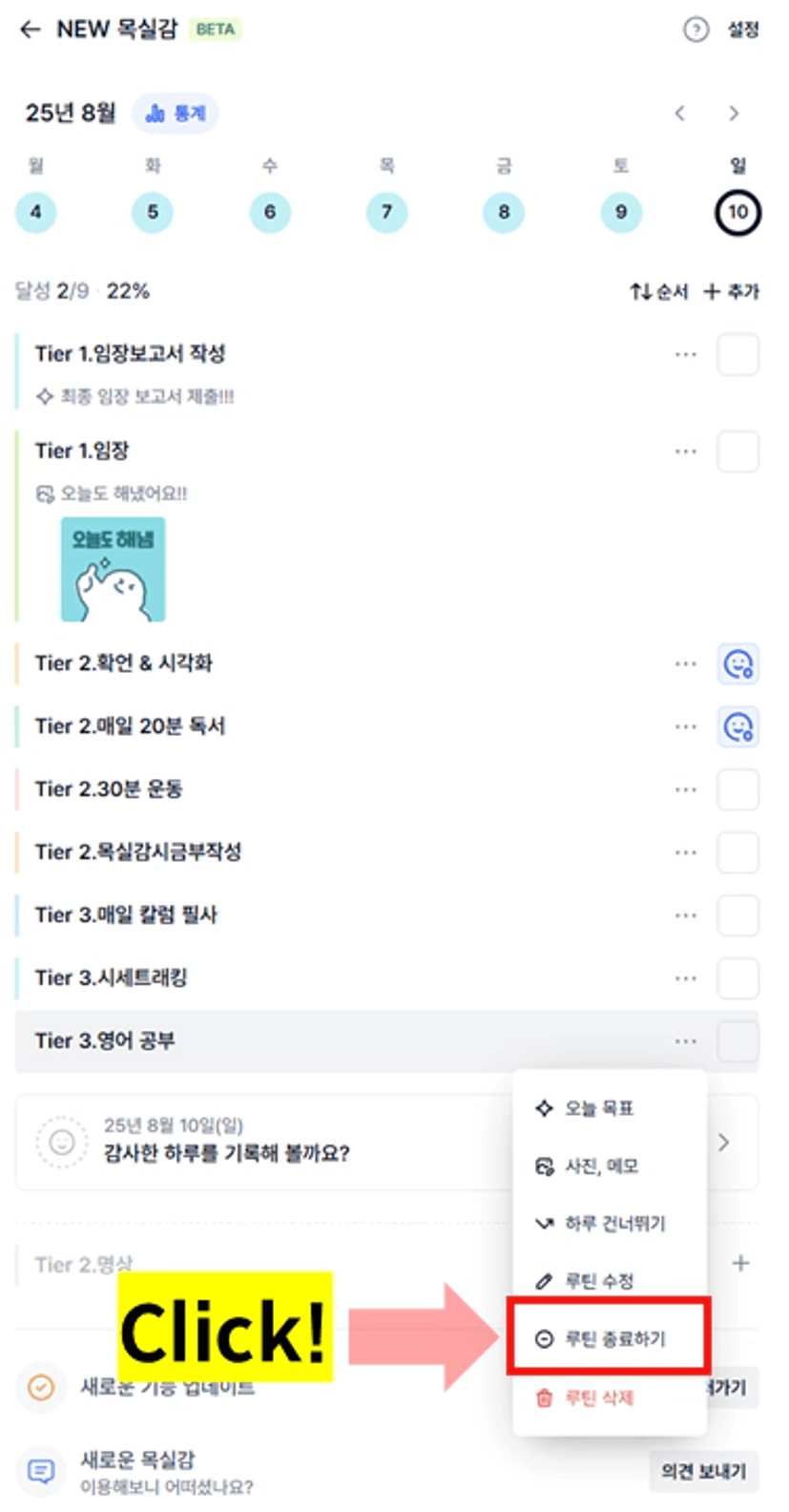Go back using the top-left arrow
The image size is (789, 1512).
(x=31, y=30)
